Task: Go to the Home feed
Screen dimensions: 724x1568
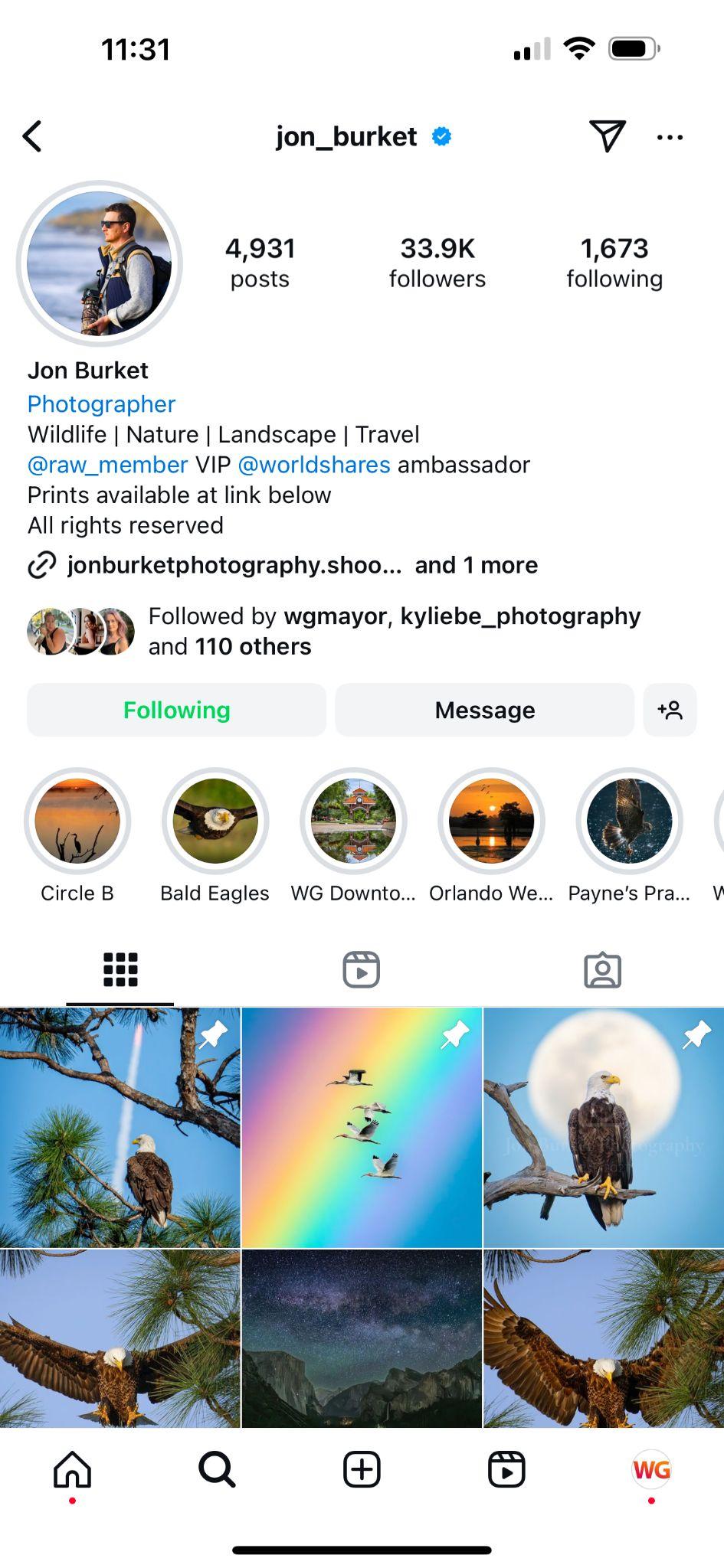Action: (x=72, y=1469)
